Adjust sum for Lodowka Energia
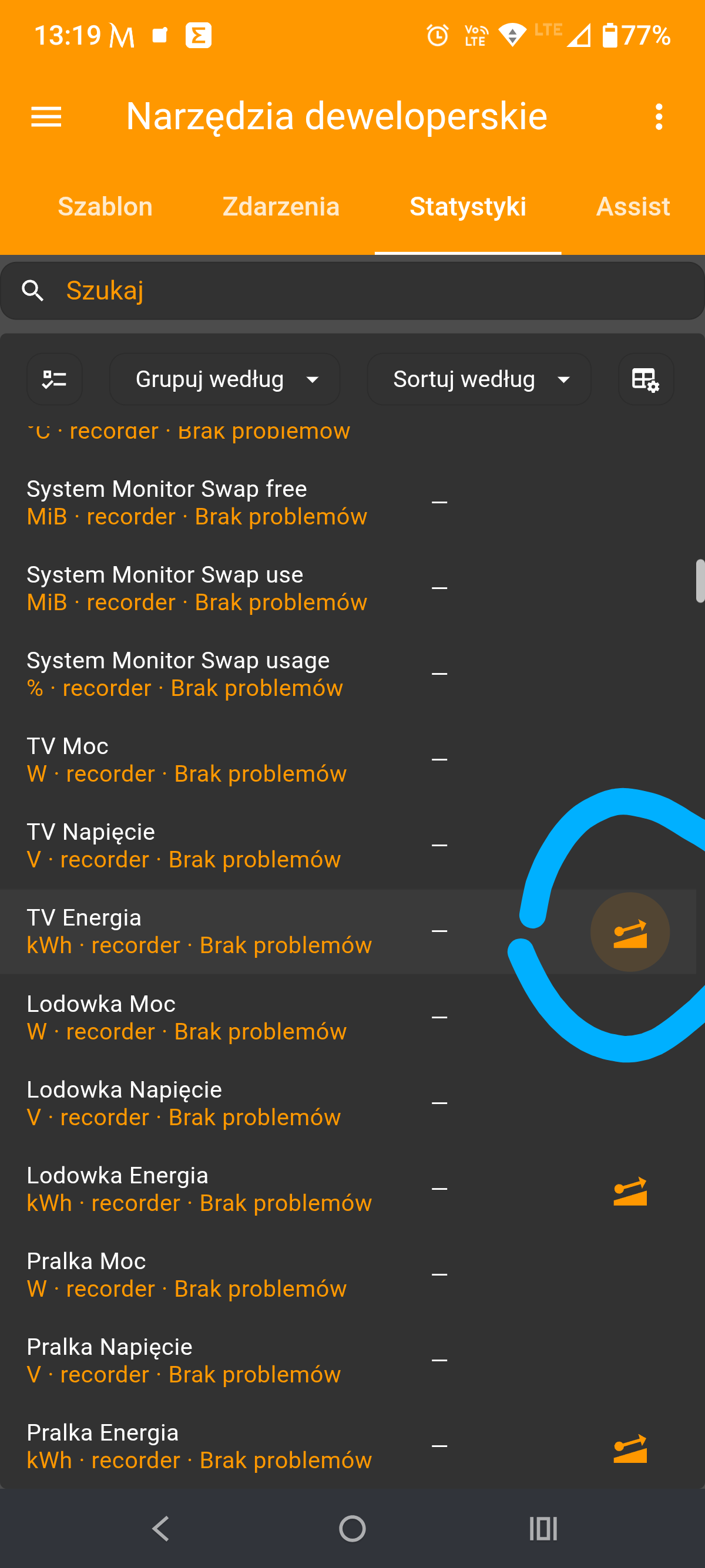This screenshot has width=705, height=1568. [630, 1190]
